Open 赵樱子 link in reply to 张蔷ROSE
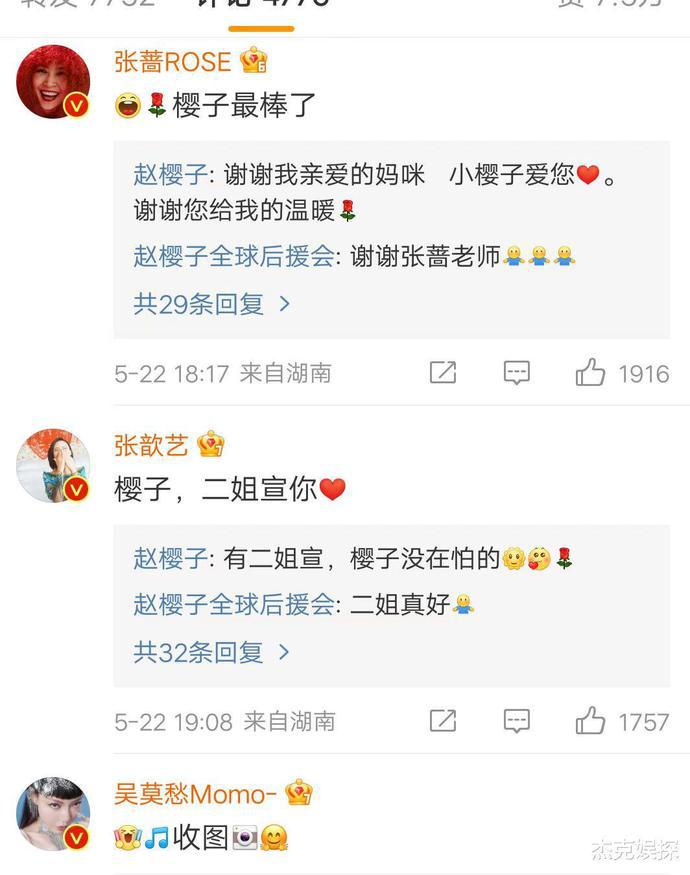This screenshot has width=690, height=875. (171, 174)
